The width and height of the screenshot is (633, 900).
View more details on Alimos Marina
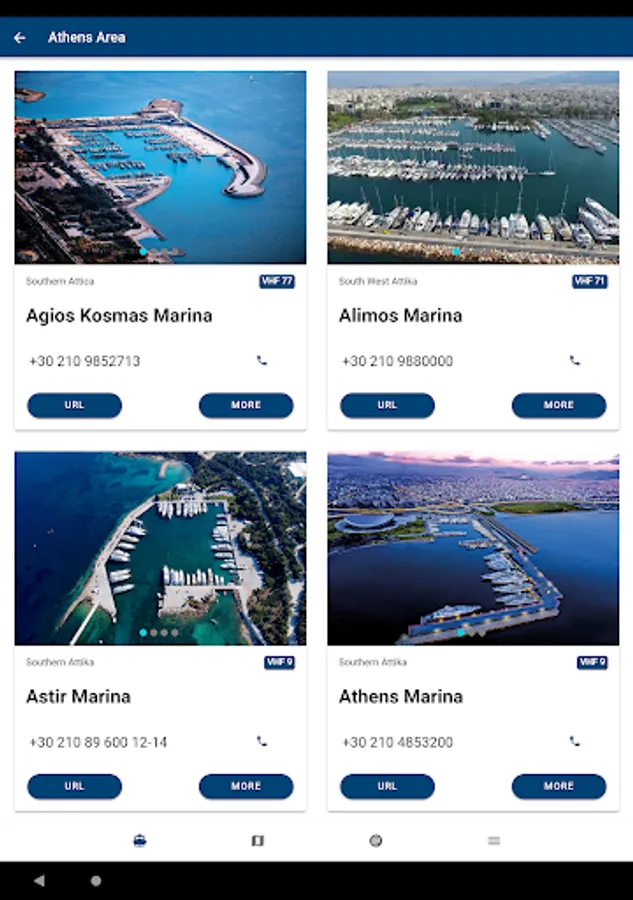(x=559, y=405)
